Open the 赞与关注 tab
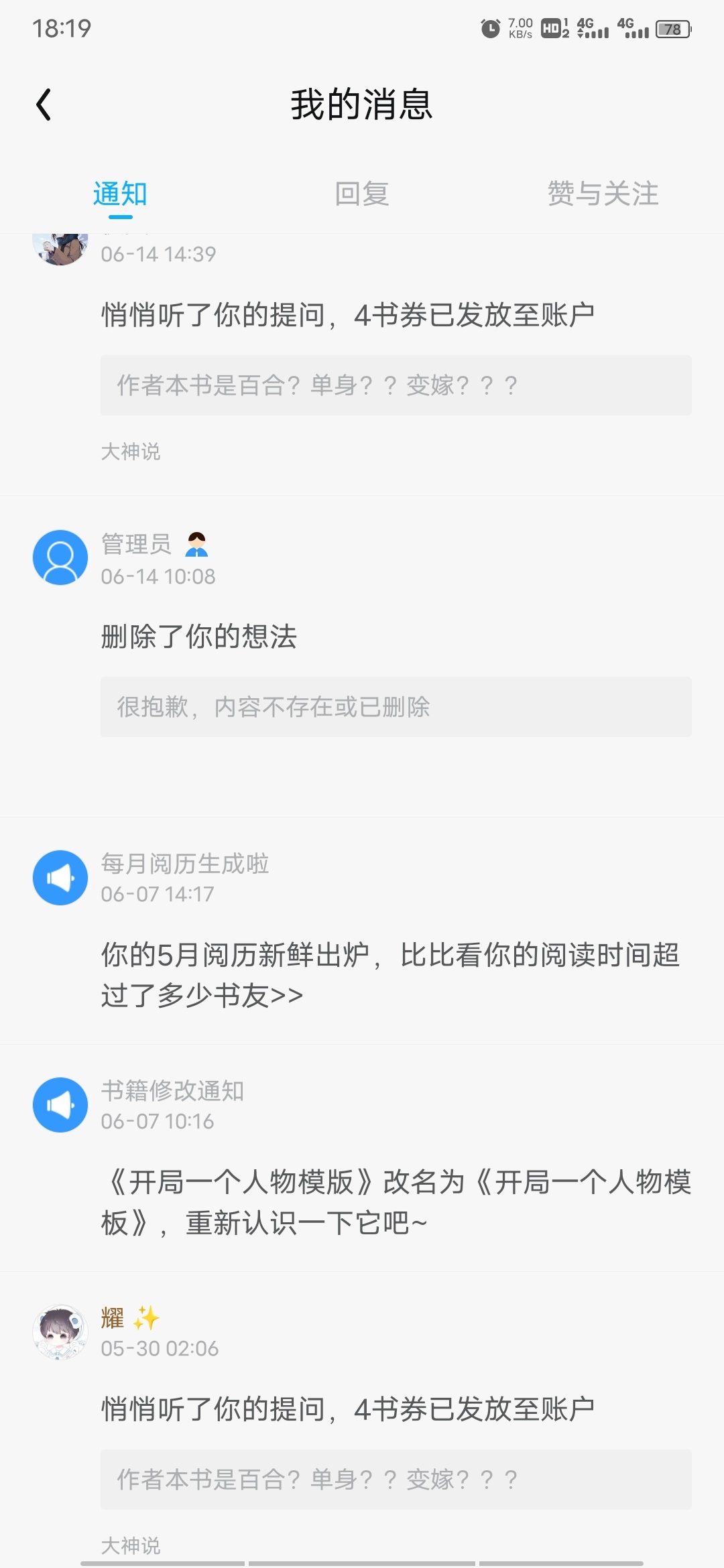The image size is (724, 1568). 603,194
